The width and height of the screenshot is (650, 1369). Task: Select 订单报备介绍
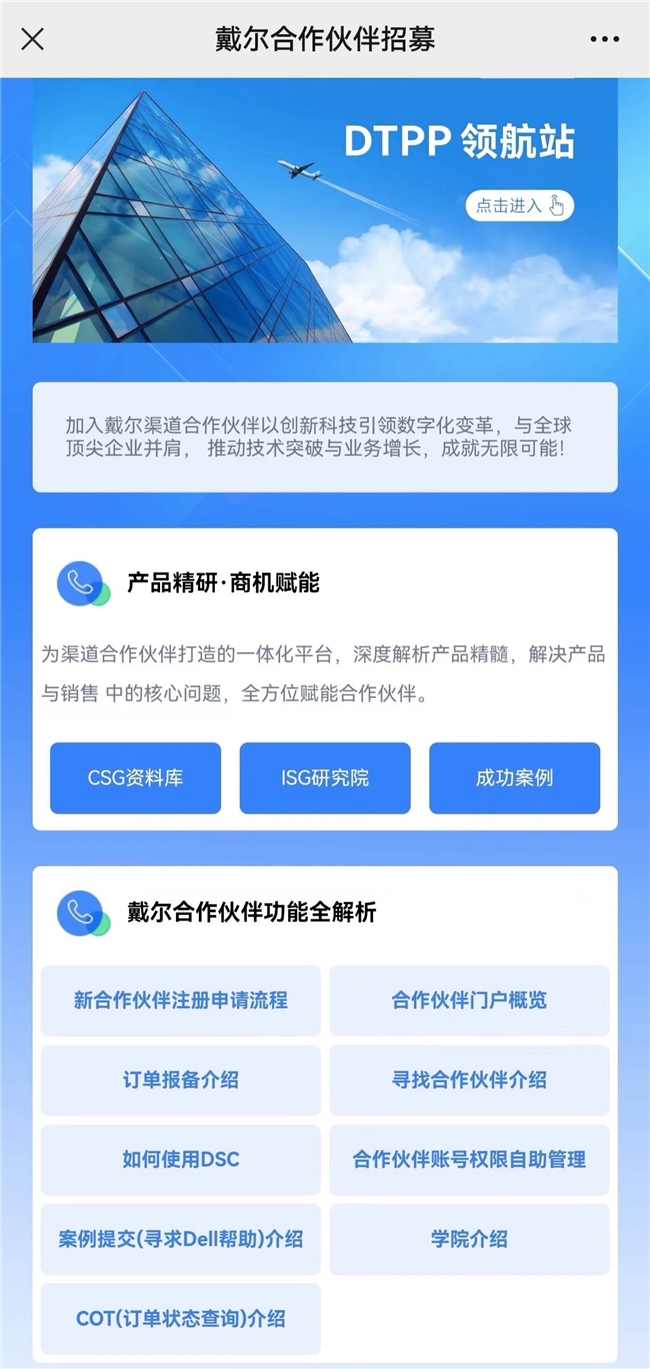[x=180, y=1080]
